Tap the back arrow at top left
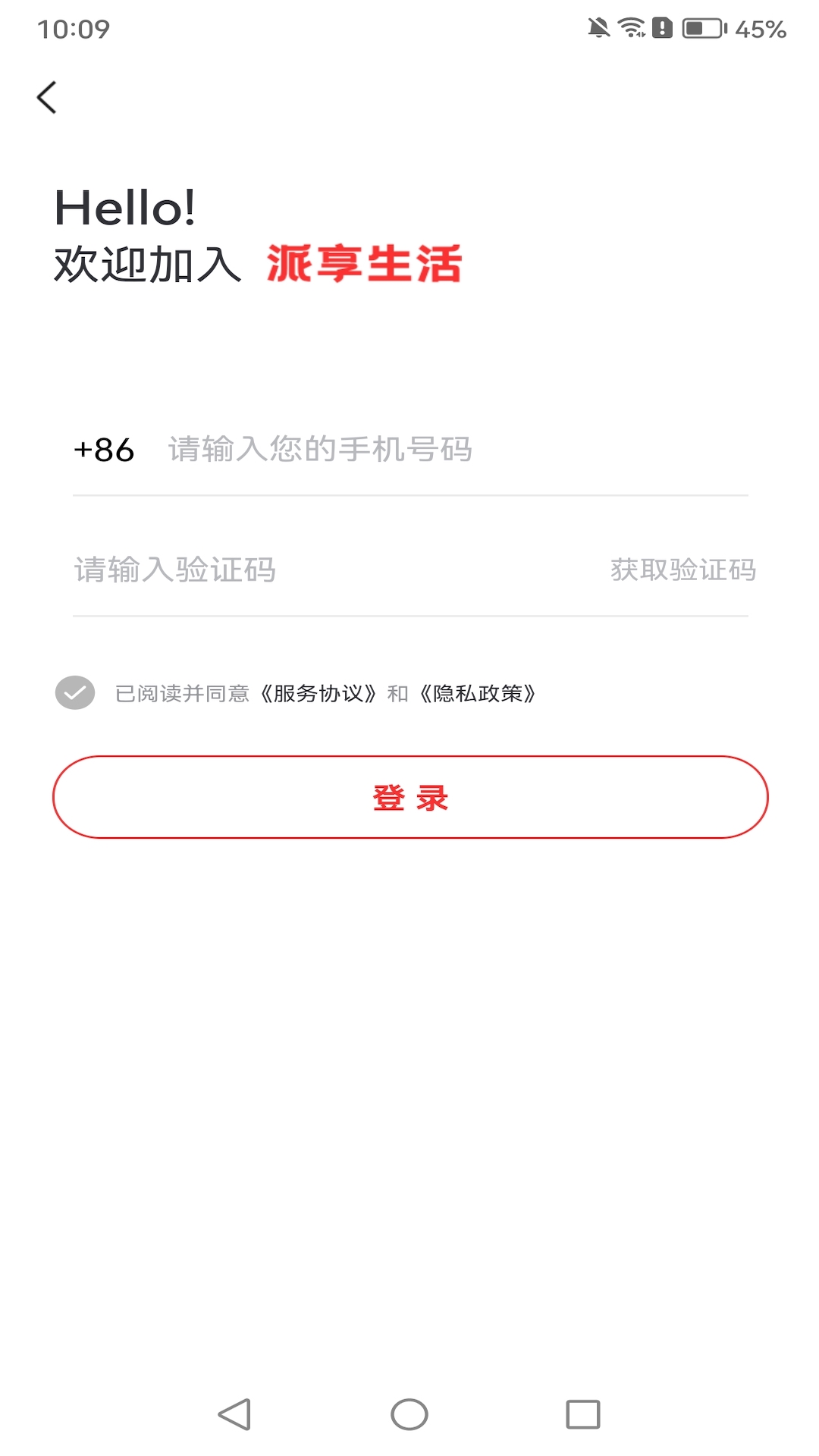The width and height of the screenshot is (819, 1456). coord(47,97)
